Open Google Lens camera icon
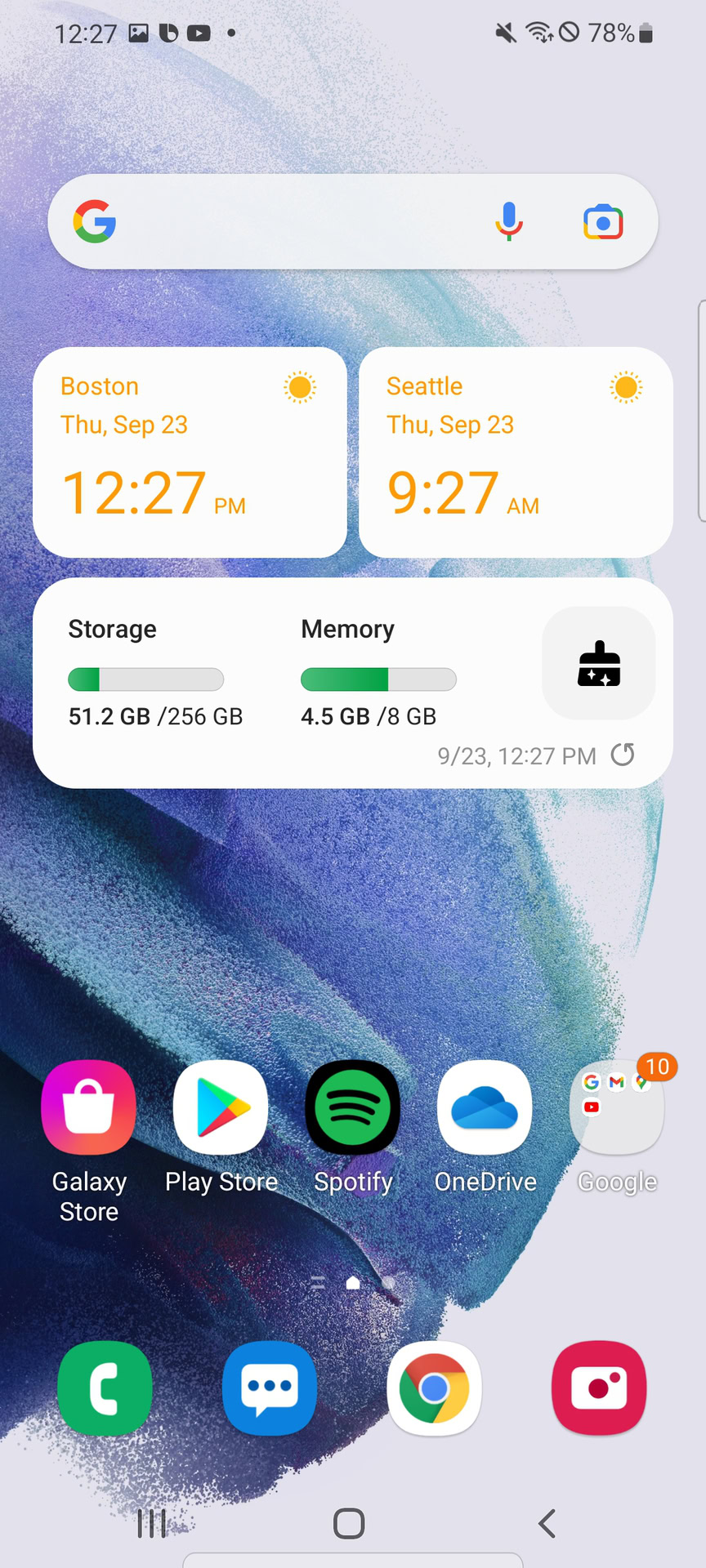This screenshot has height=1568, width=706. [x=603, y=222]
